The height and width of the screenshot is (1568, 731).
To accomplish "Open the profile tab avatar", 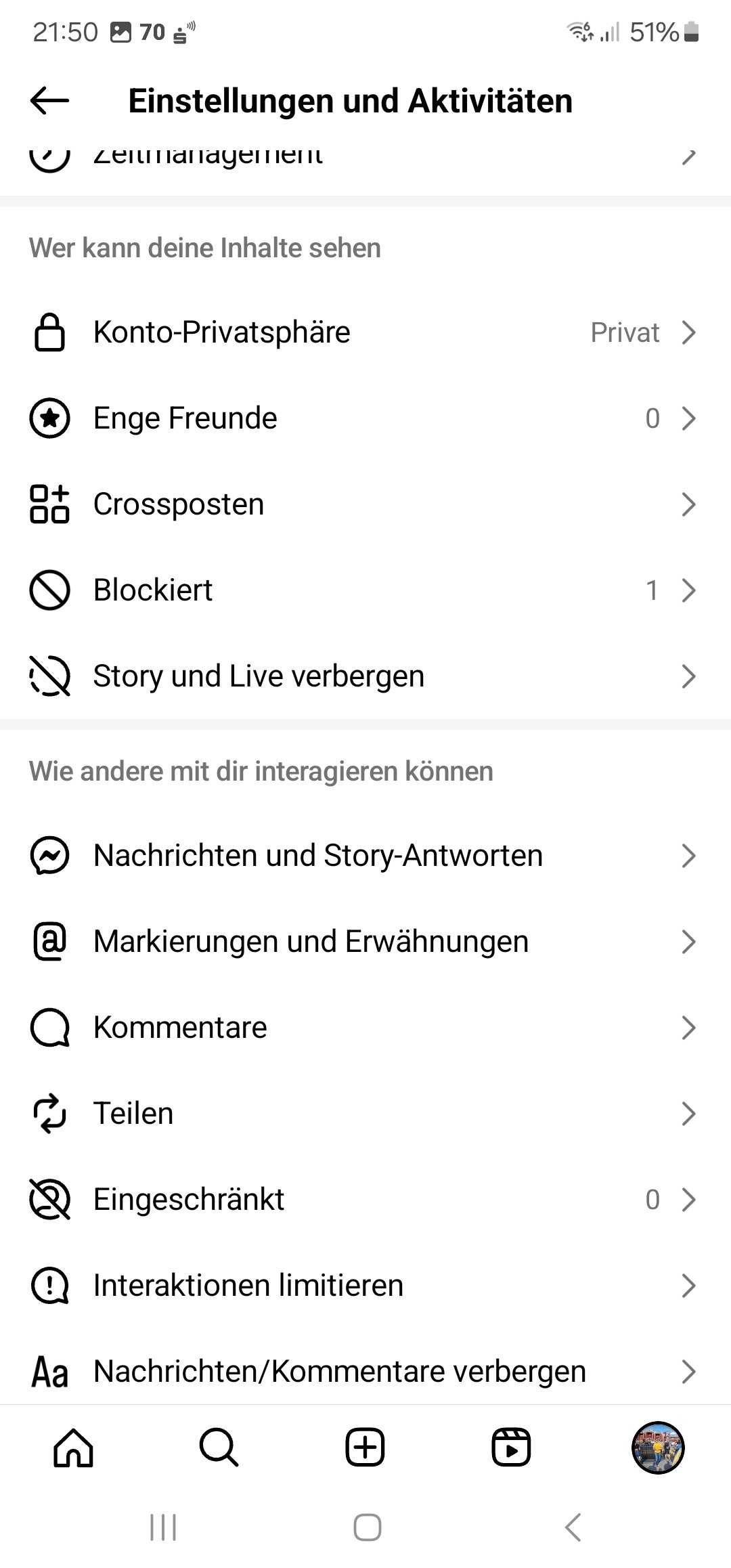I will coord(658,1448).
